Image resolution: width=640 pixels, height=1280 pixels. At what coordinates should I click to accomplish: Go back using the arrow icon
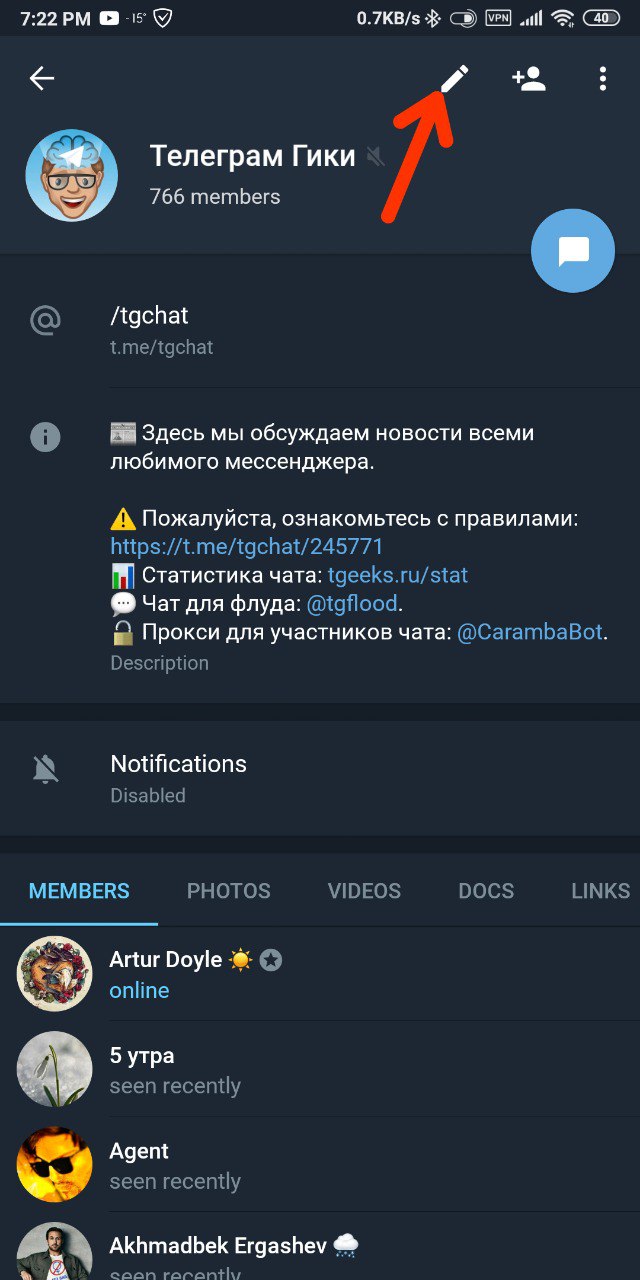(x=42, y=79)
